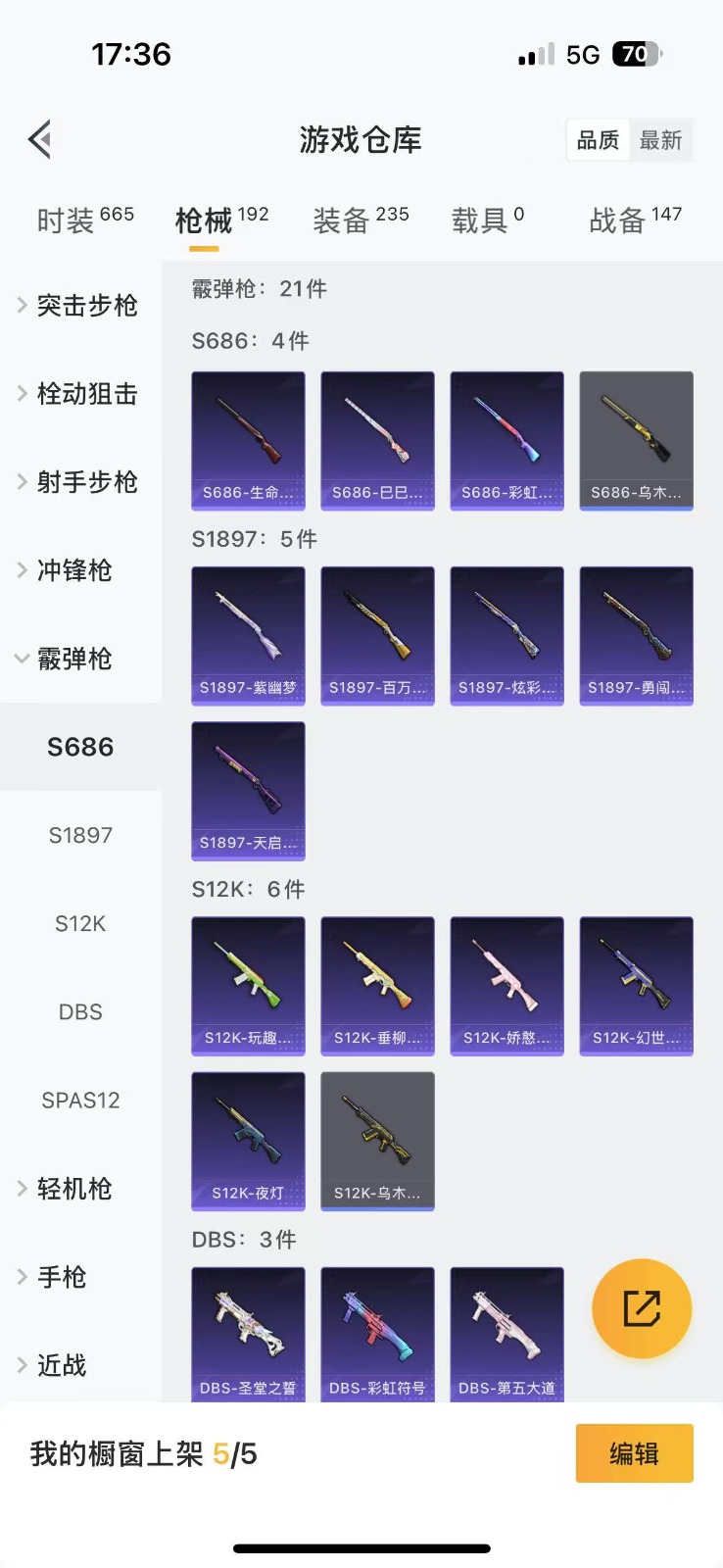
Task: Tap the 编辑 button
Action: 634,1453
